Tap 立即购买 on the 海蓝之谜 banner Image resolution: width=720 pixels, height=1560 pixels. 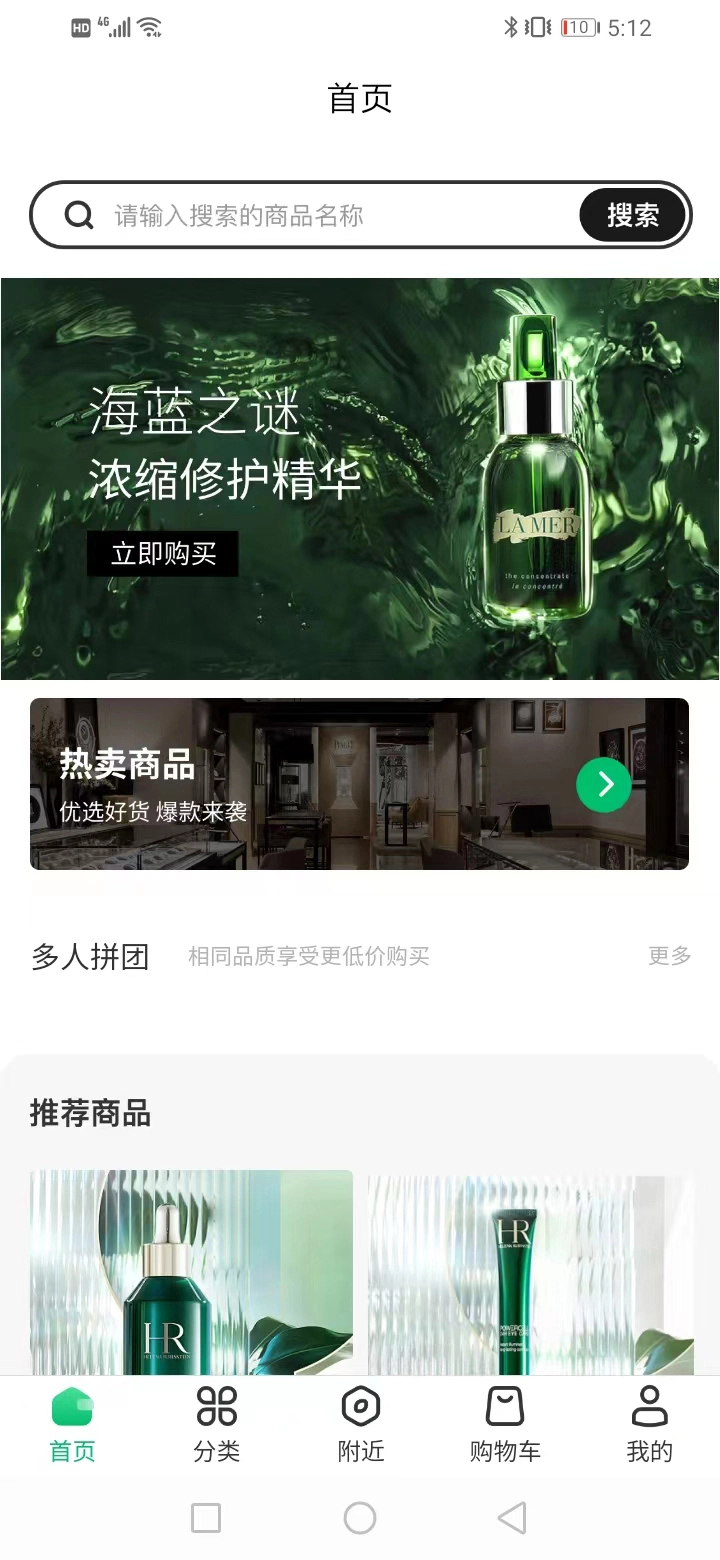point(163,553)
